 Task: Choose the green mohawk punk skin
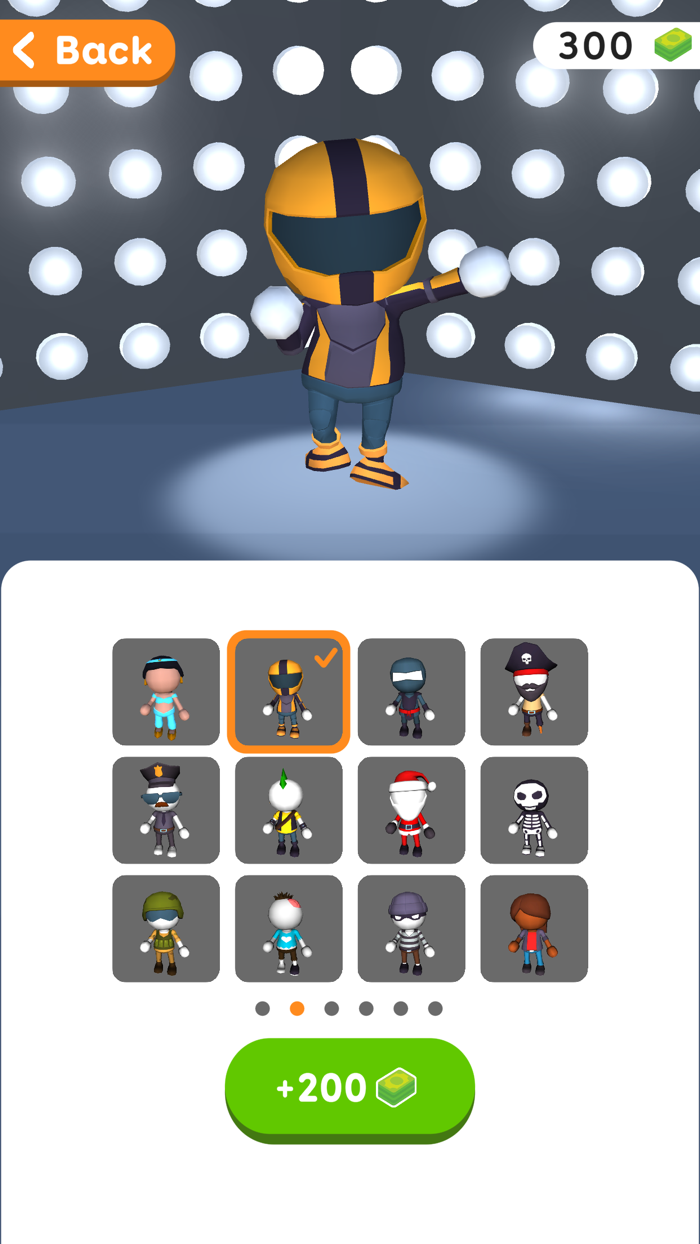[289, 810]
